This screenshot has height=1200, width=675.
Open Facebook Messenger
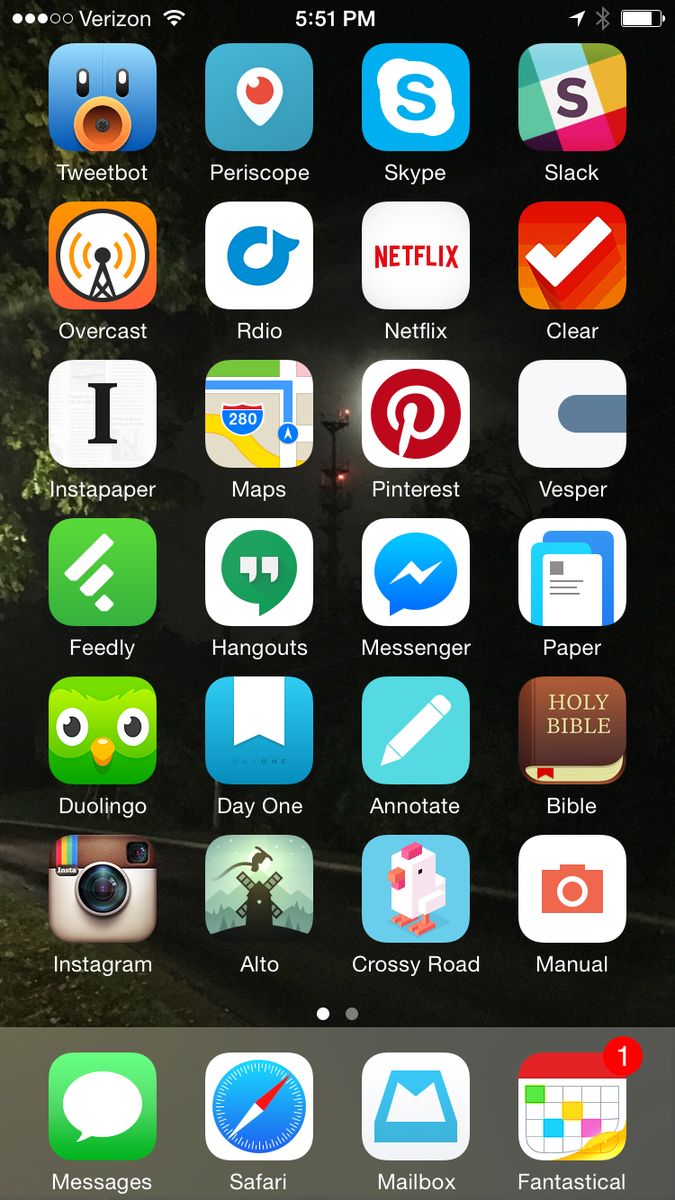[x=415, y=572]
